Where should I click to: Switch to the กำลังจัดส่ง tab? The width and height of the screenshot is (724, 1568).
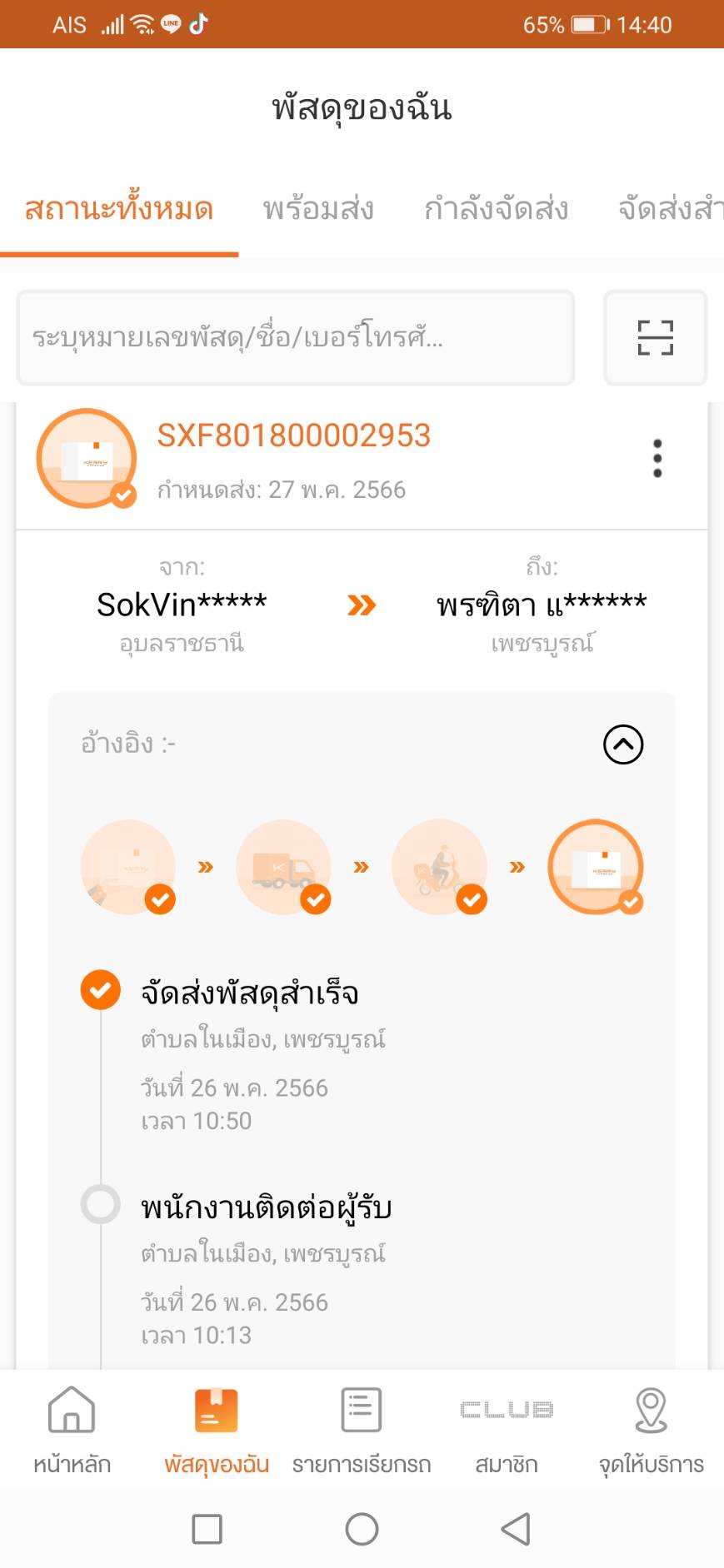[x=496, y=209]
